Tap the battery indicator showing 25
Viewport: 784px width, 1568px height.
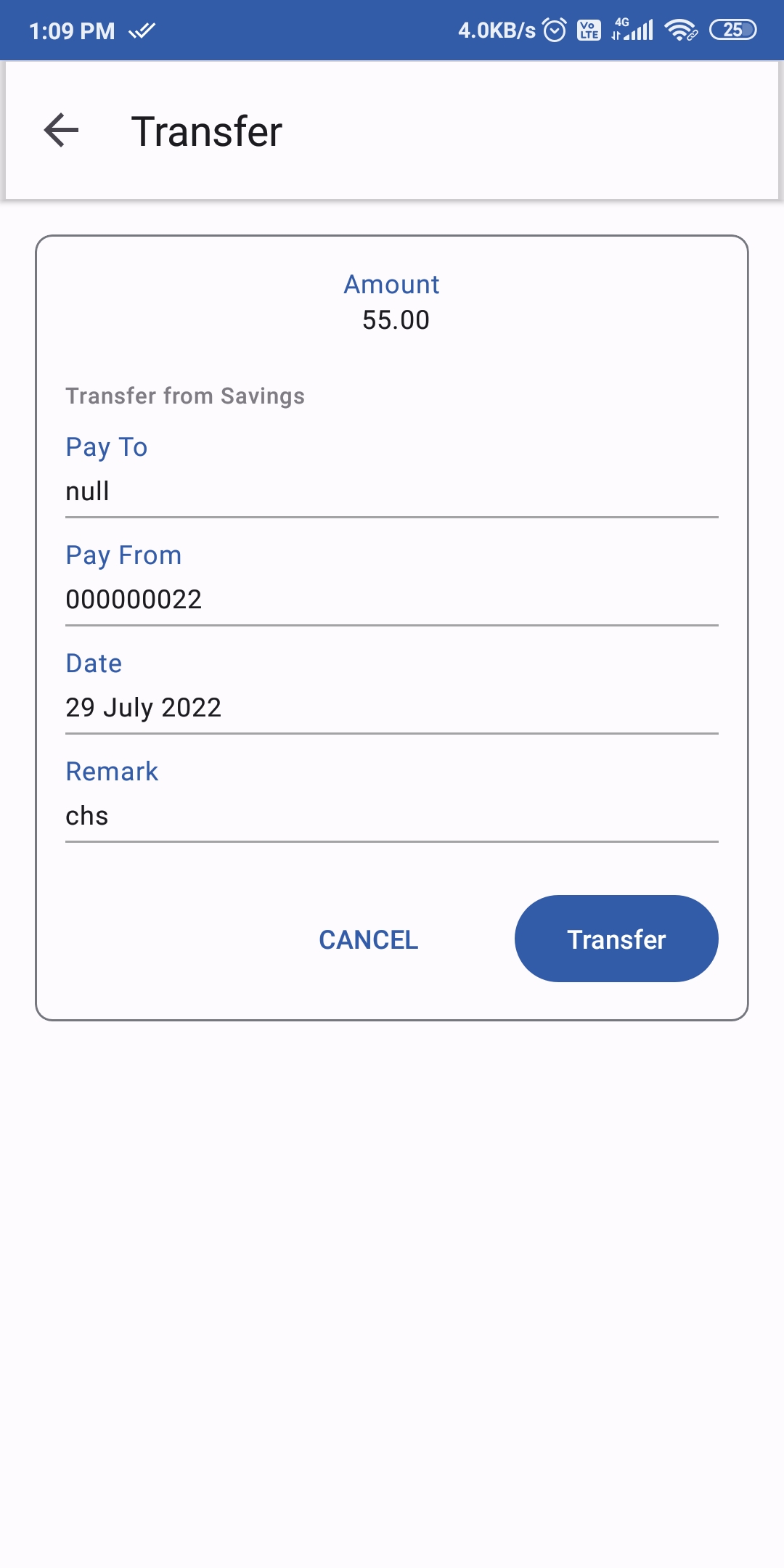(x=733, y=30)
